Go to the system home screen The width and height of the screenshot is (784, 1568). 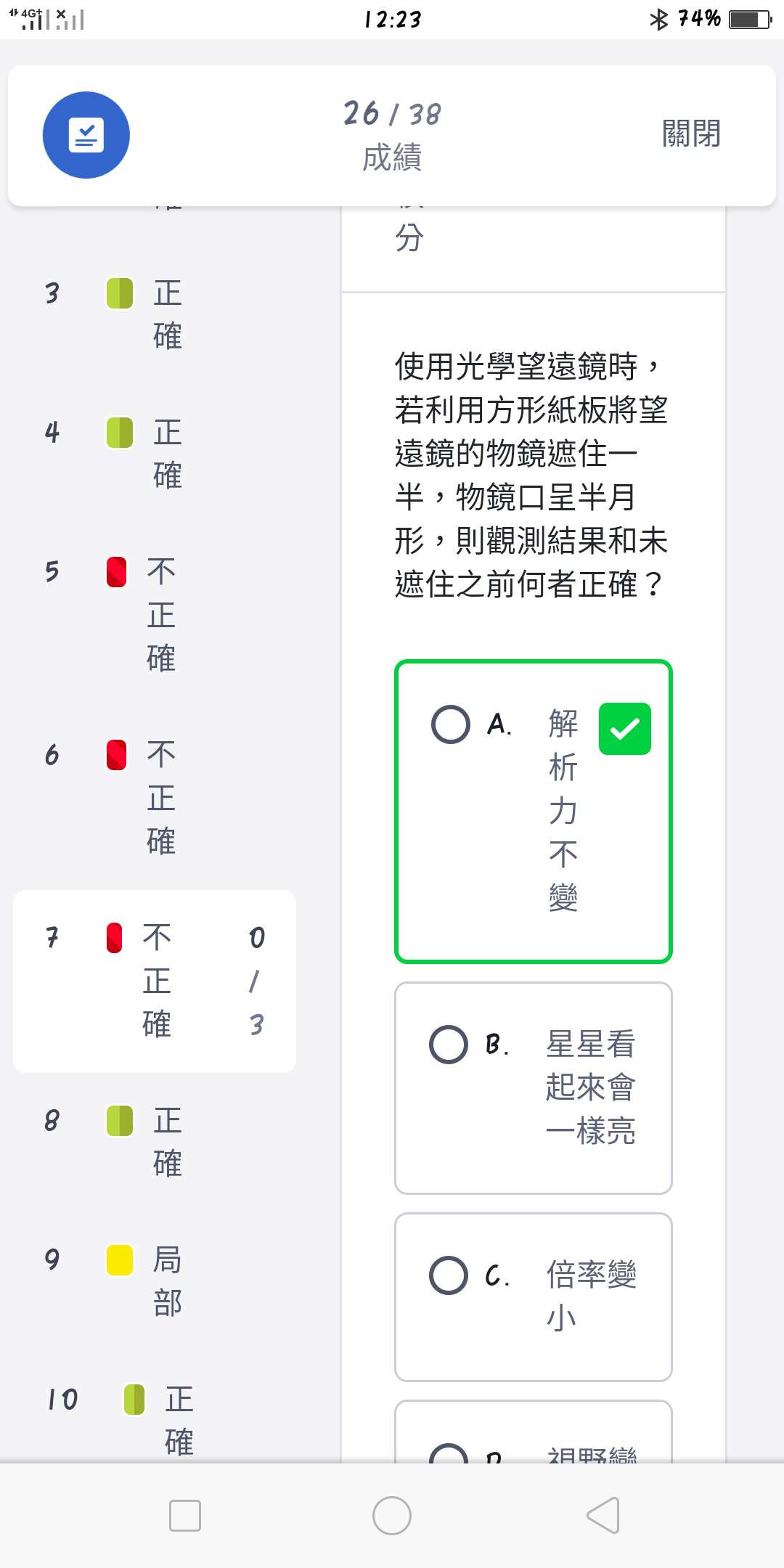coord(392,1515)
